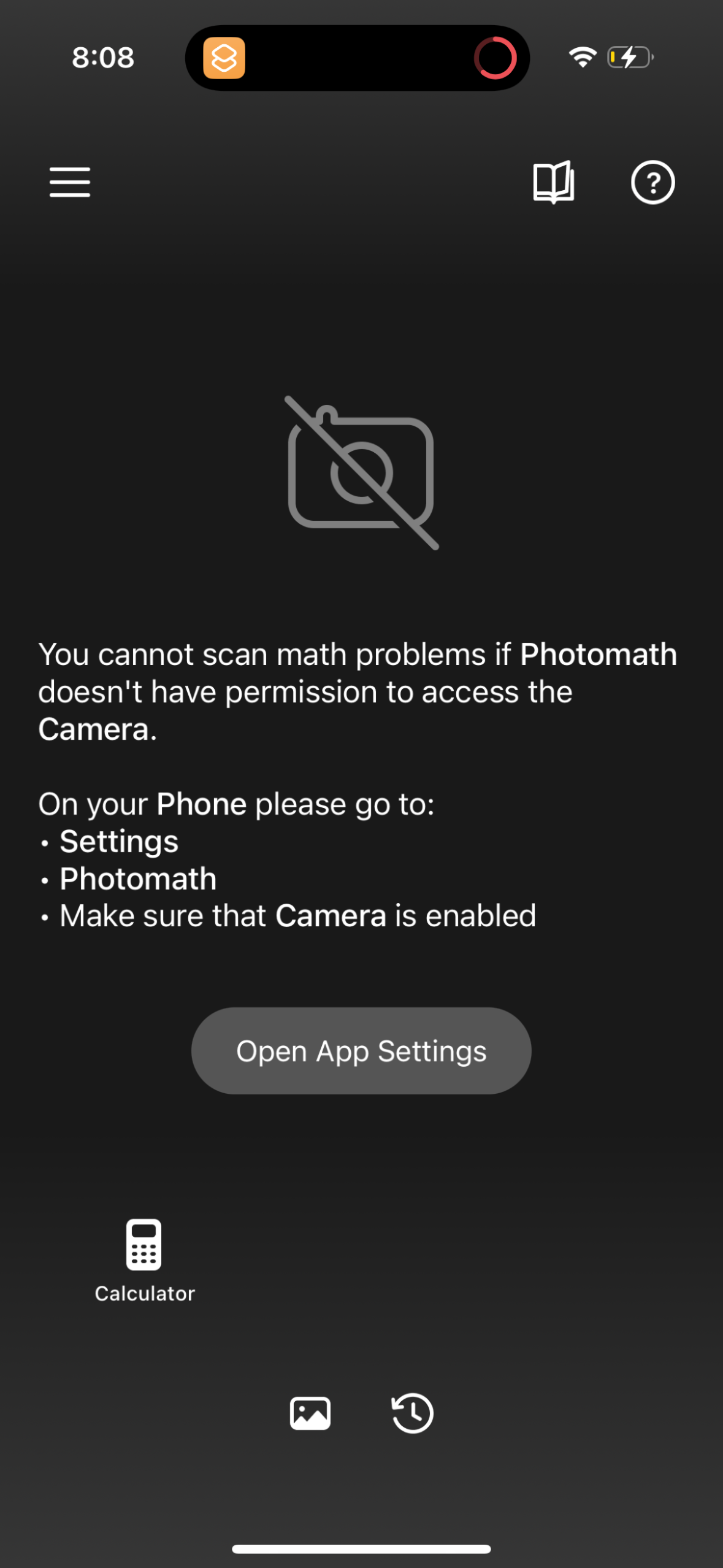Tap the charging battery indicator
The image size is (723, 1568).
coord(627,57)
